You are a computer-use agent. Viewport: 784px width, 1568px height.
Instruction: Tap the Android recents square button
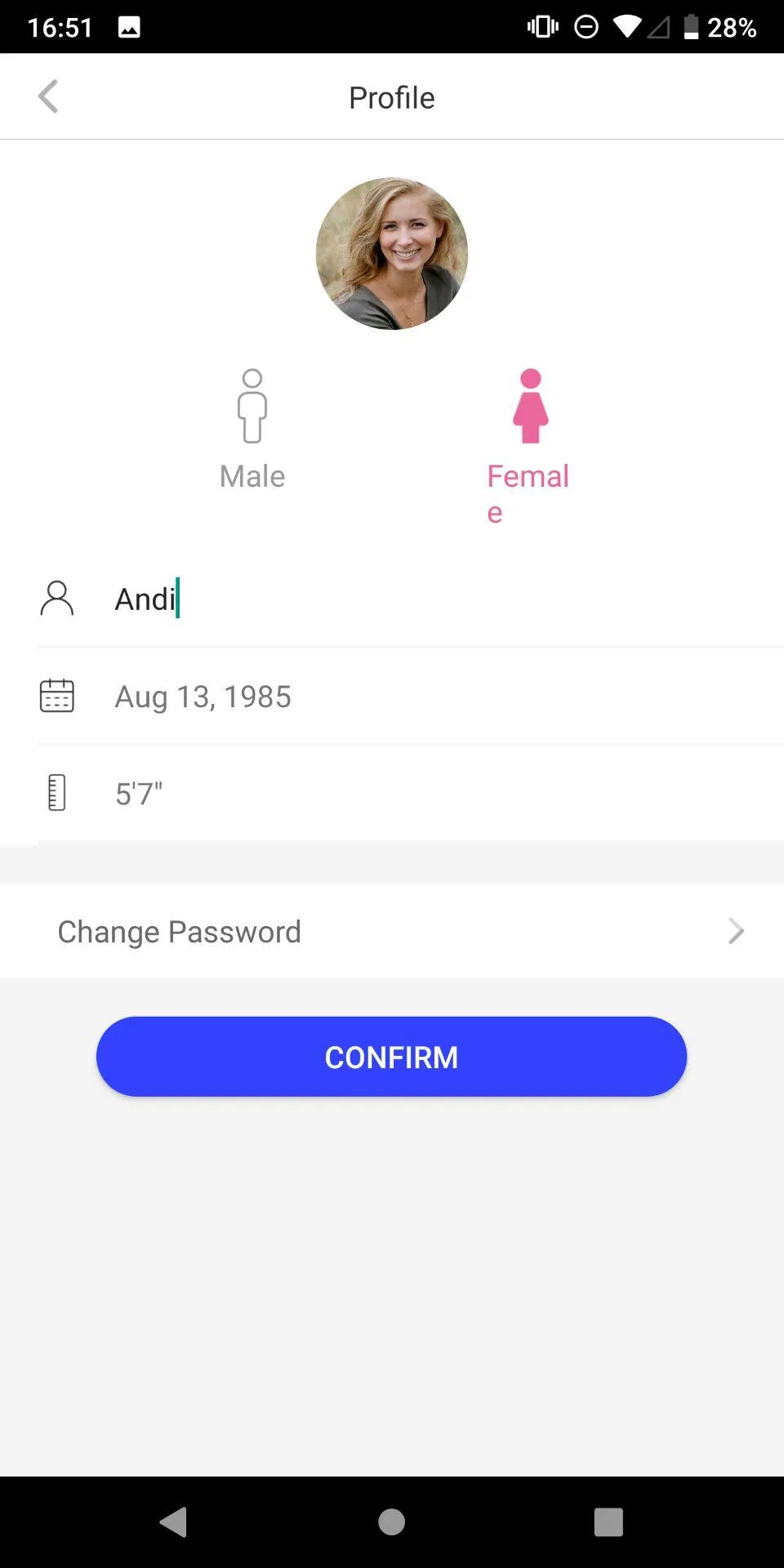coord(608,1521)
